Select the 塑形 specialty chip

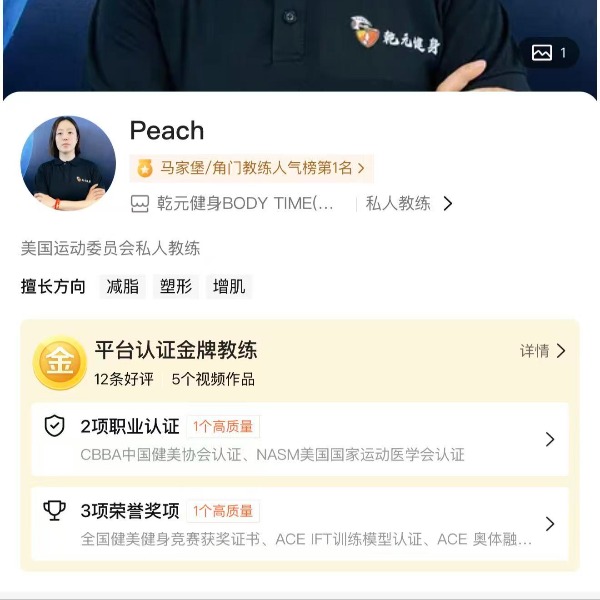pyautogui.click(x=176, y=287)
